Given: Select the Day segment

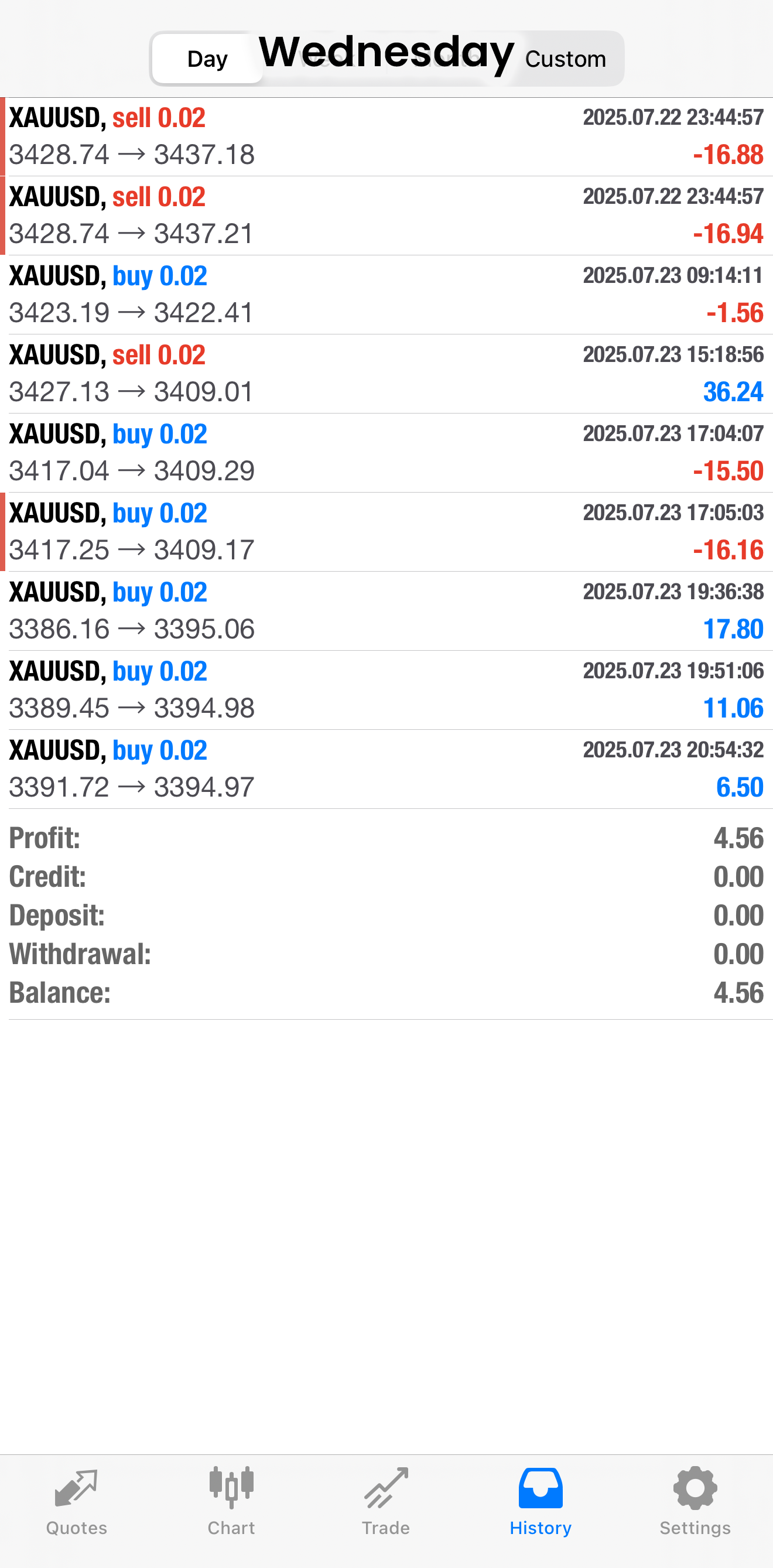Looking at the screenshot, I should pyautogui.click(x=207, y=59).
